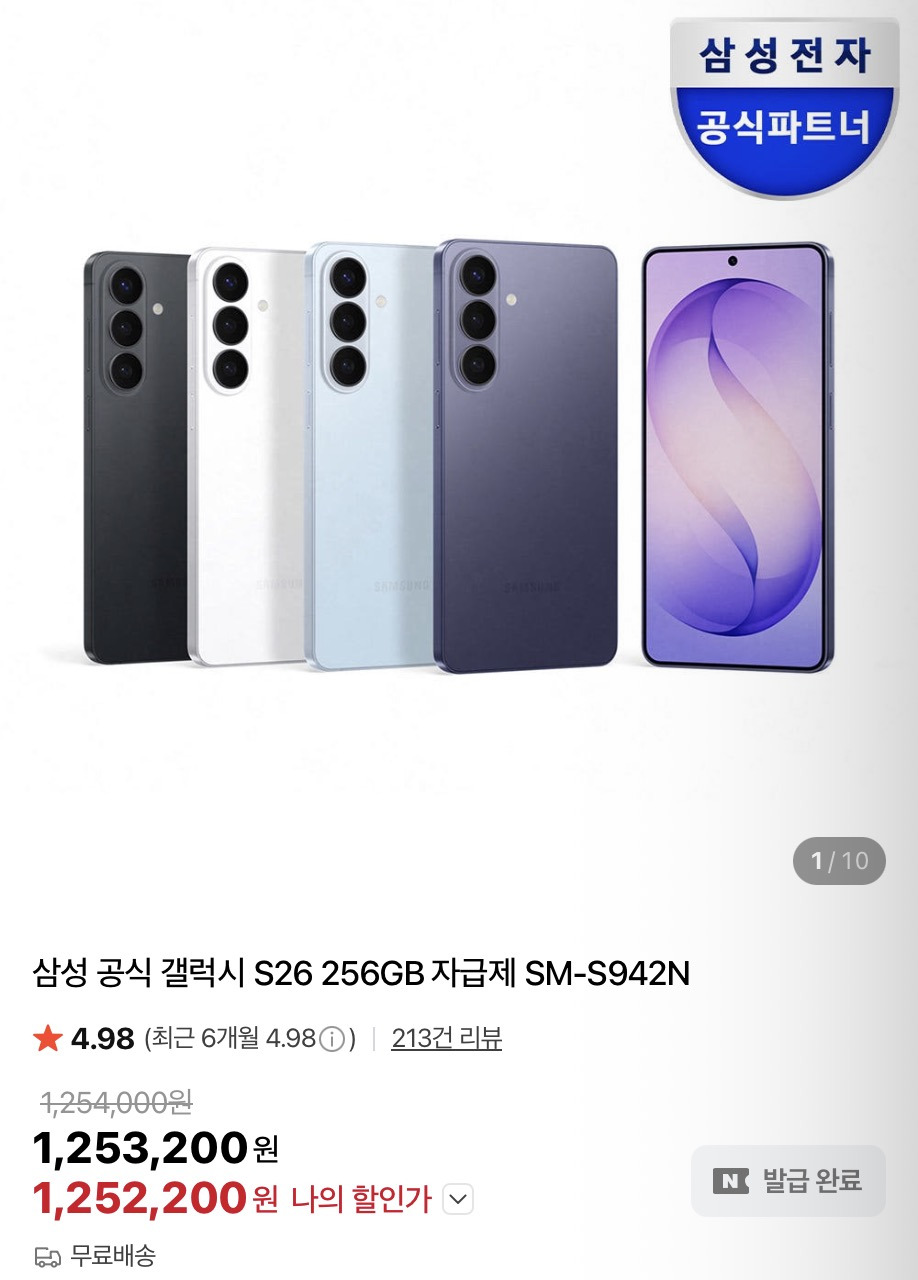This screenshot has height=1280, width=918.
Task: Click the red star rating icon
Action: (42, 1041)
